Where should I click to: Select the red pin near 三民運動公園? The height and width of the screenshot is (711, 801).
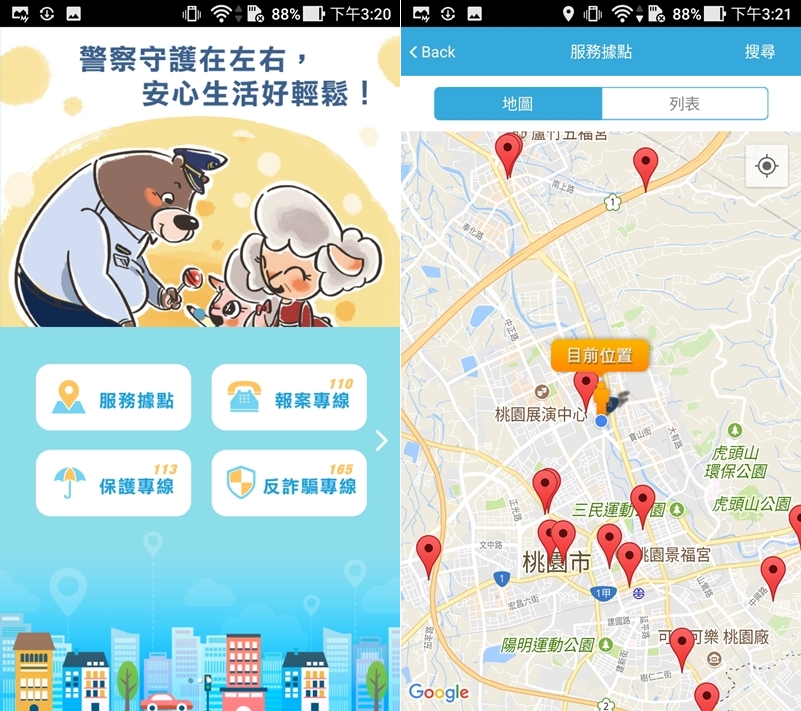(x=643, y=502)
